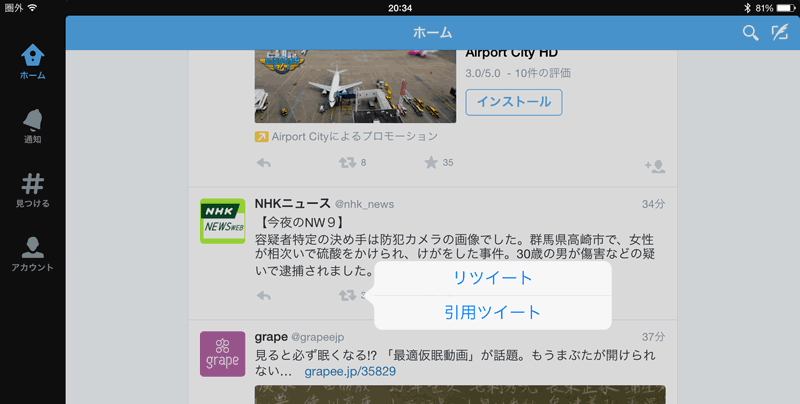Reply to the NHKニュース tweet
The image size is (800, 404).
(264, 295)
